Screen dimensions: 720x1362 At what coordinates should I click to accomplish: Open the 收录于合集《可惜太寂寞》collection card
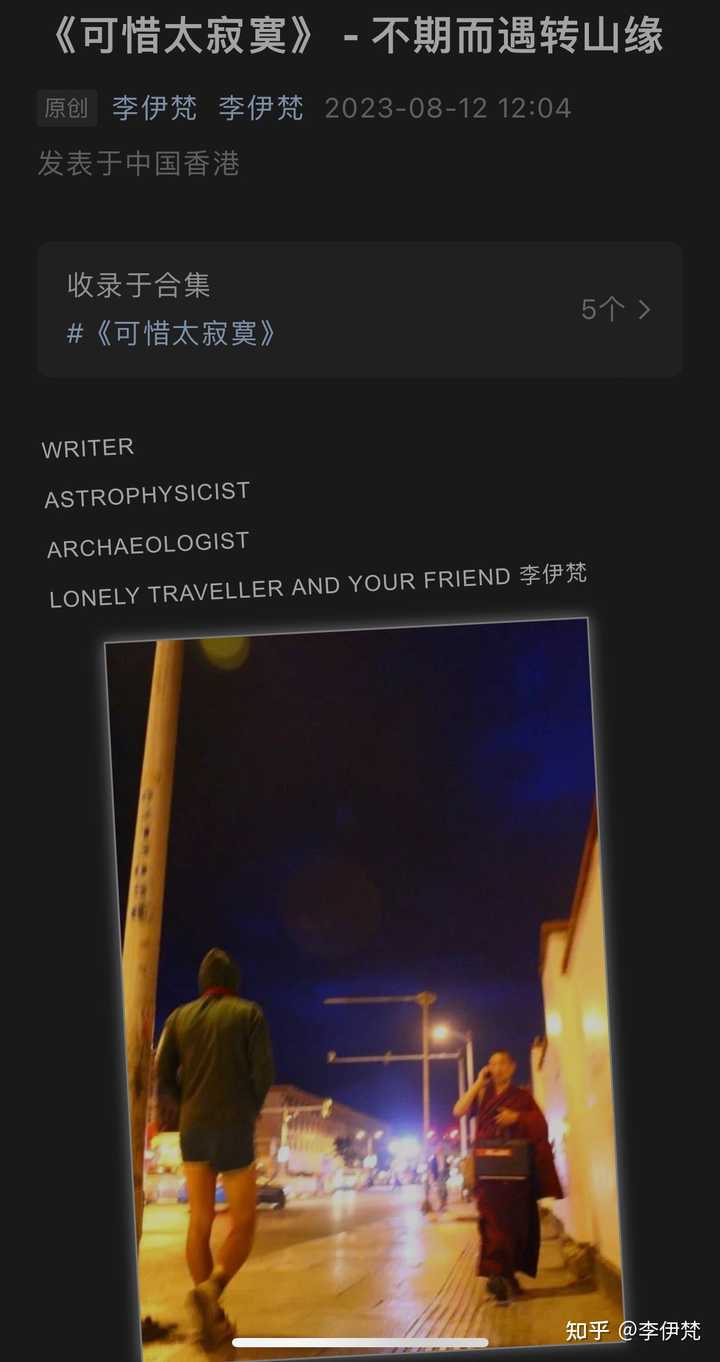click(300, 310)
